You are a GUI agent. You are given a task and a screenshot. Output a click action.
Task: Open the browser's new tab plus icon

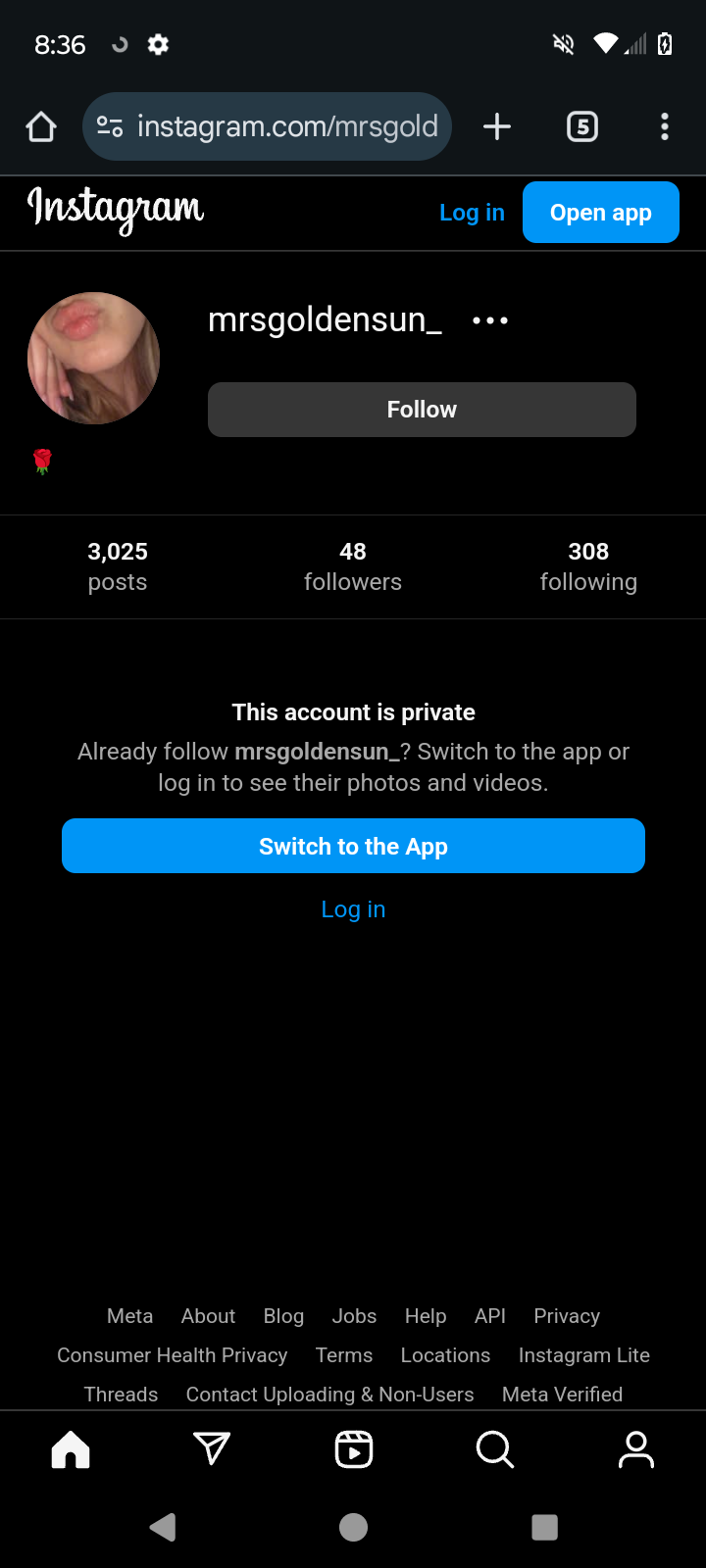pyautogui.click(x=497, y=126)
